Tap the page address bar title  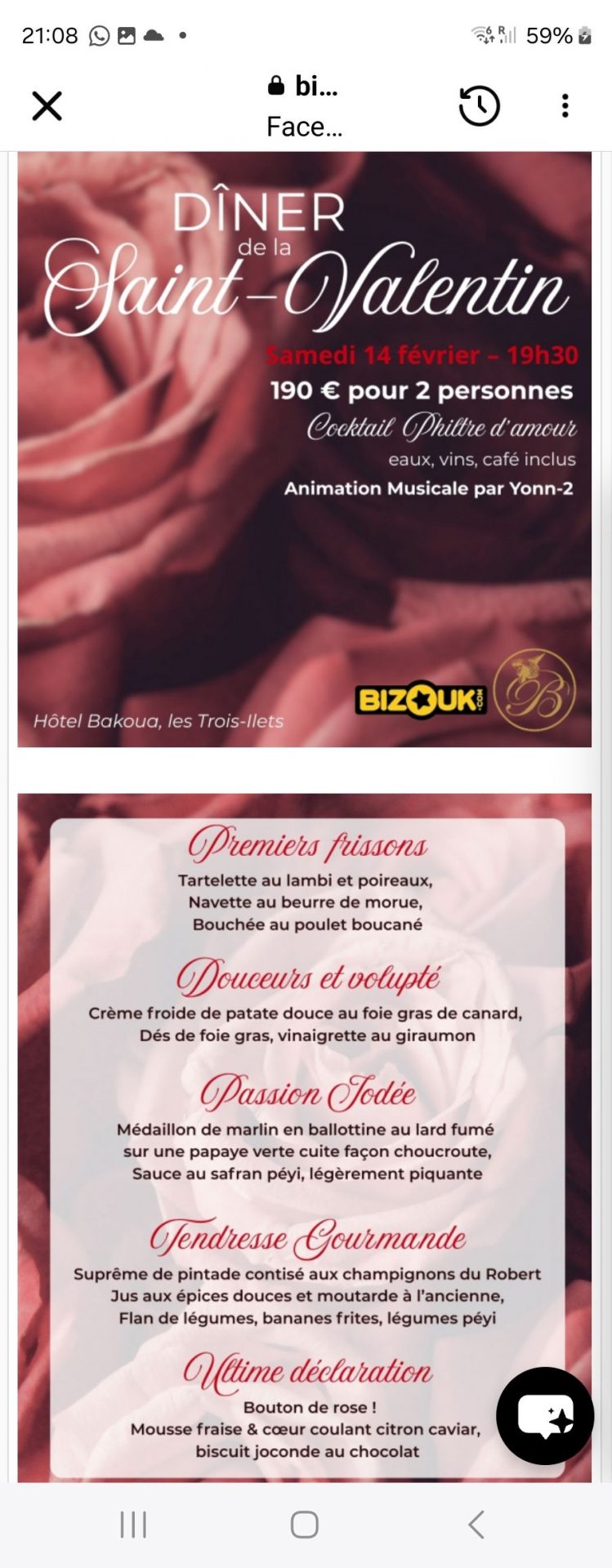click(x=304, y=106)
